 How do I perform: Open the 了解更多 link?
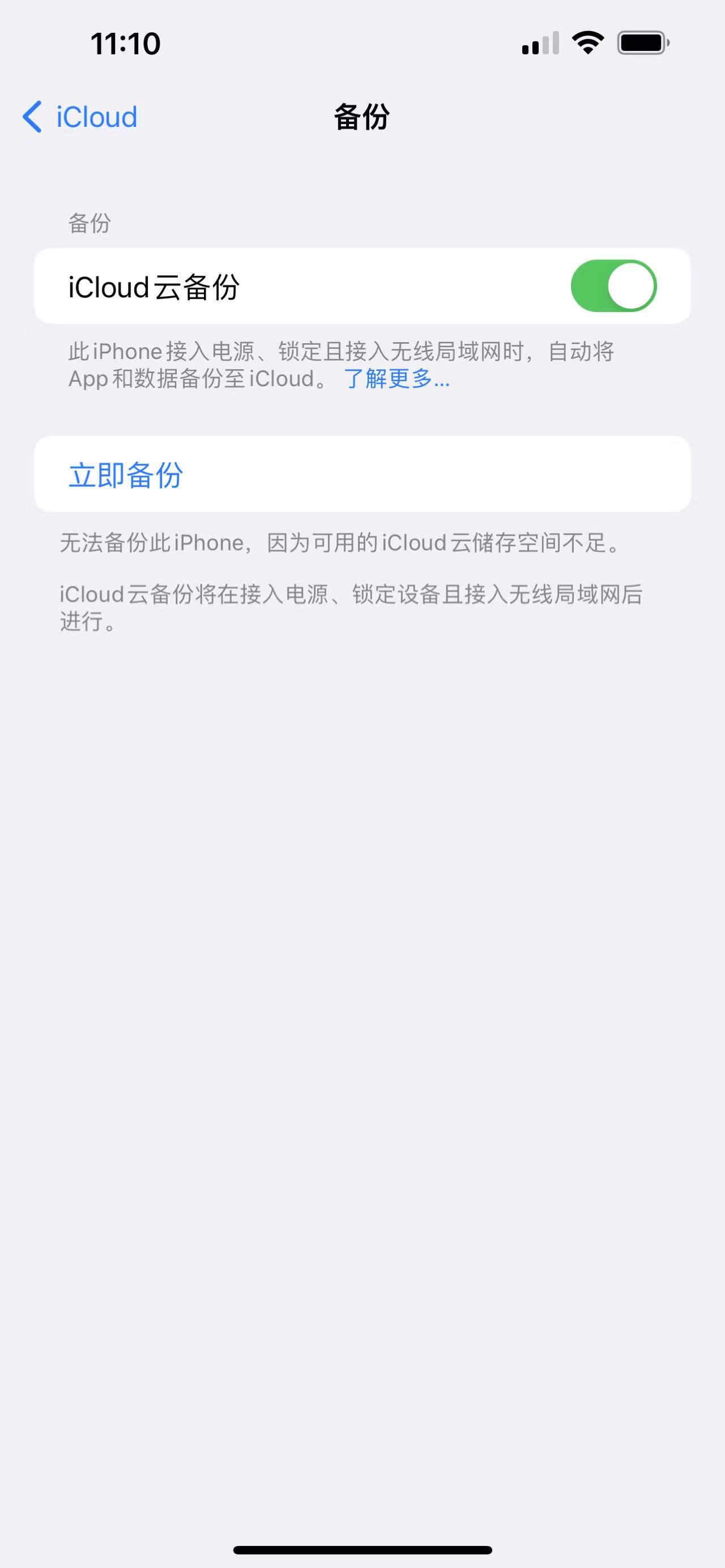coord(397,379)
